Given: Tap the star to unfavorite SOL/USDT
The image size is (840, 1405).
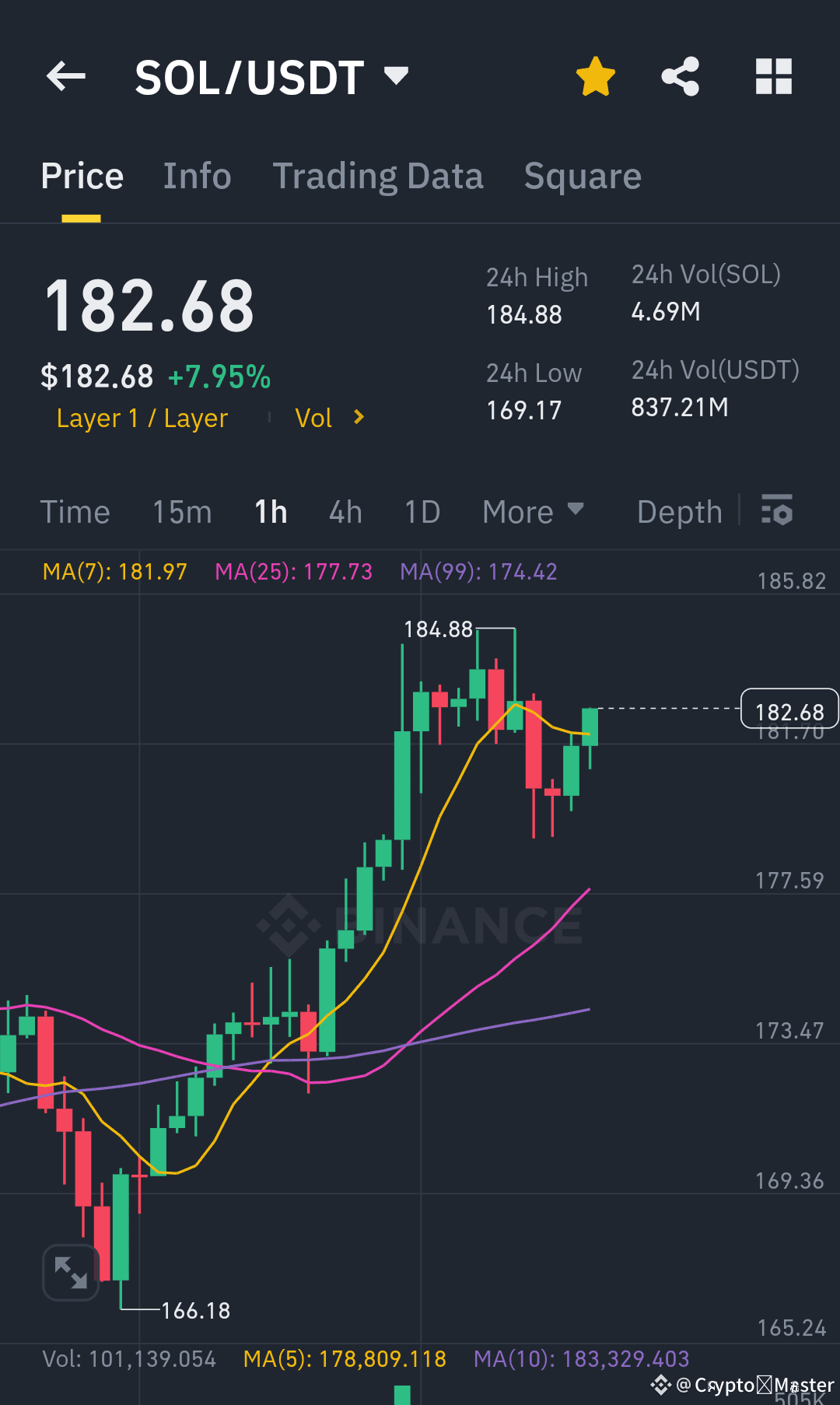Looking at the screenshot, I should point(595,75).
